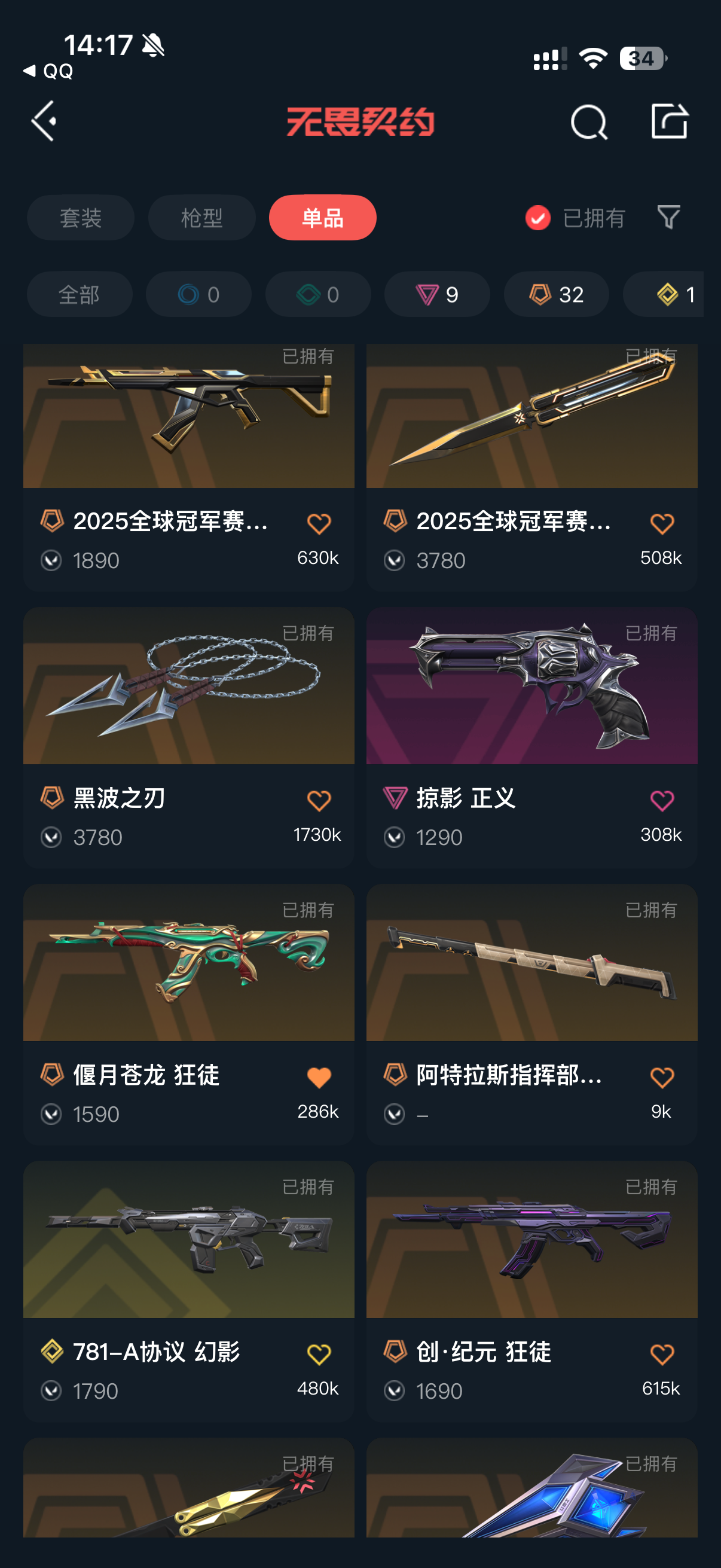Share this page via share icon

tap(669, 121)
